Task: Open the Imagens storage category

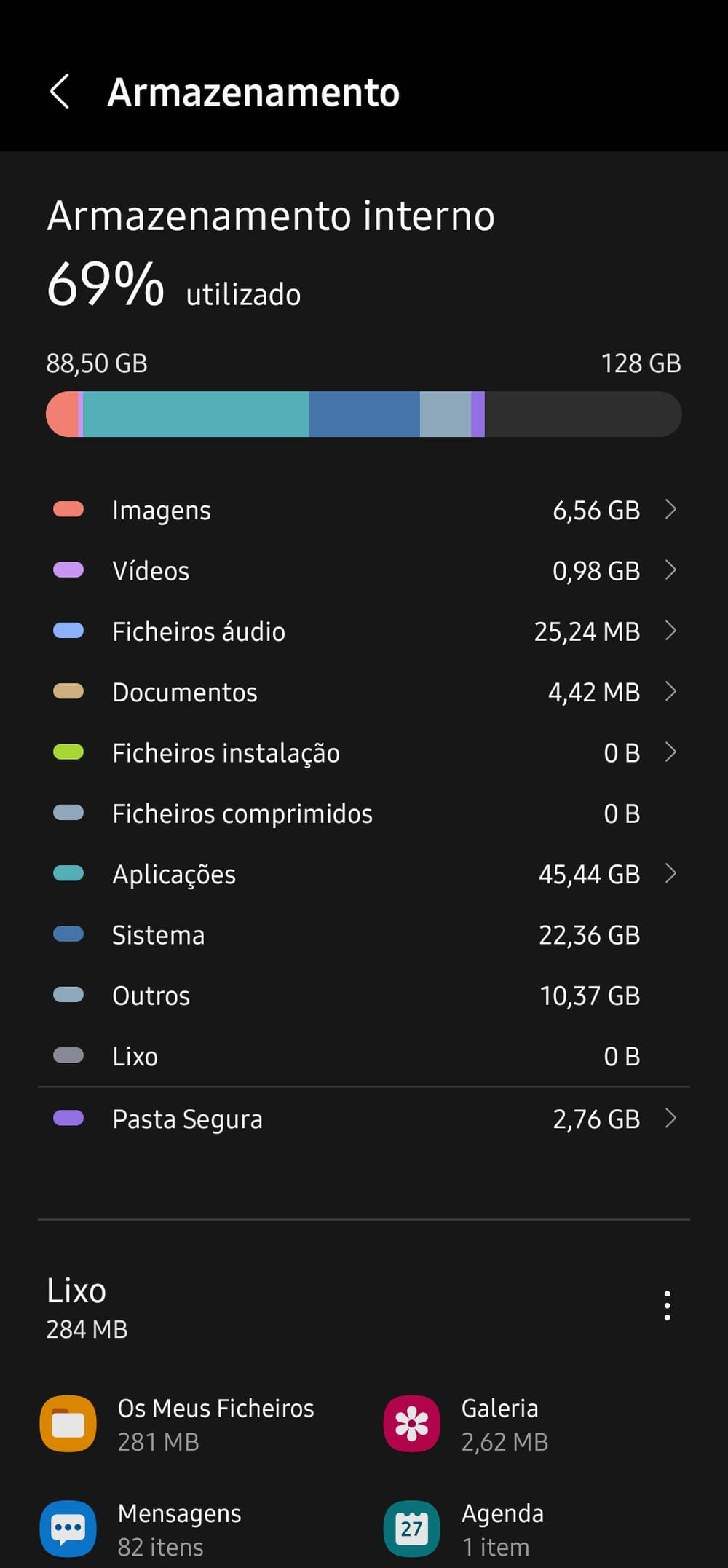Action: 364,510
